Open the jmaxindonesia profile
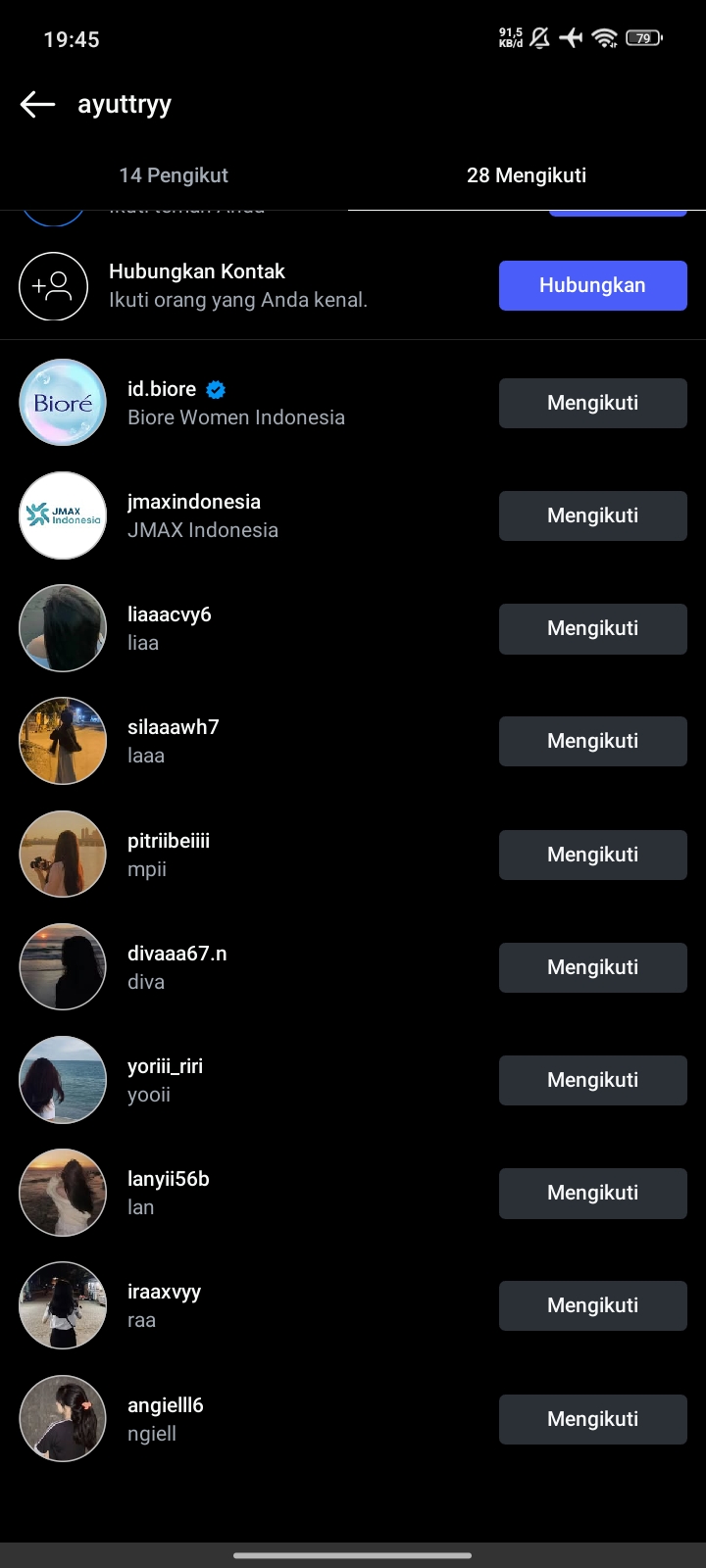 click(194, 503)
